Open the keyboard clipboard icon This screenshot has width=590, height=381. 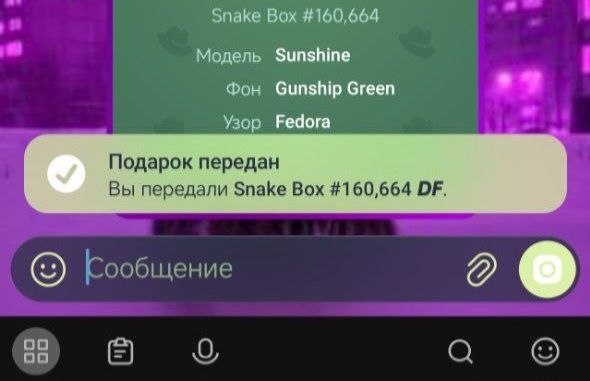point(120,352)
